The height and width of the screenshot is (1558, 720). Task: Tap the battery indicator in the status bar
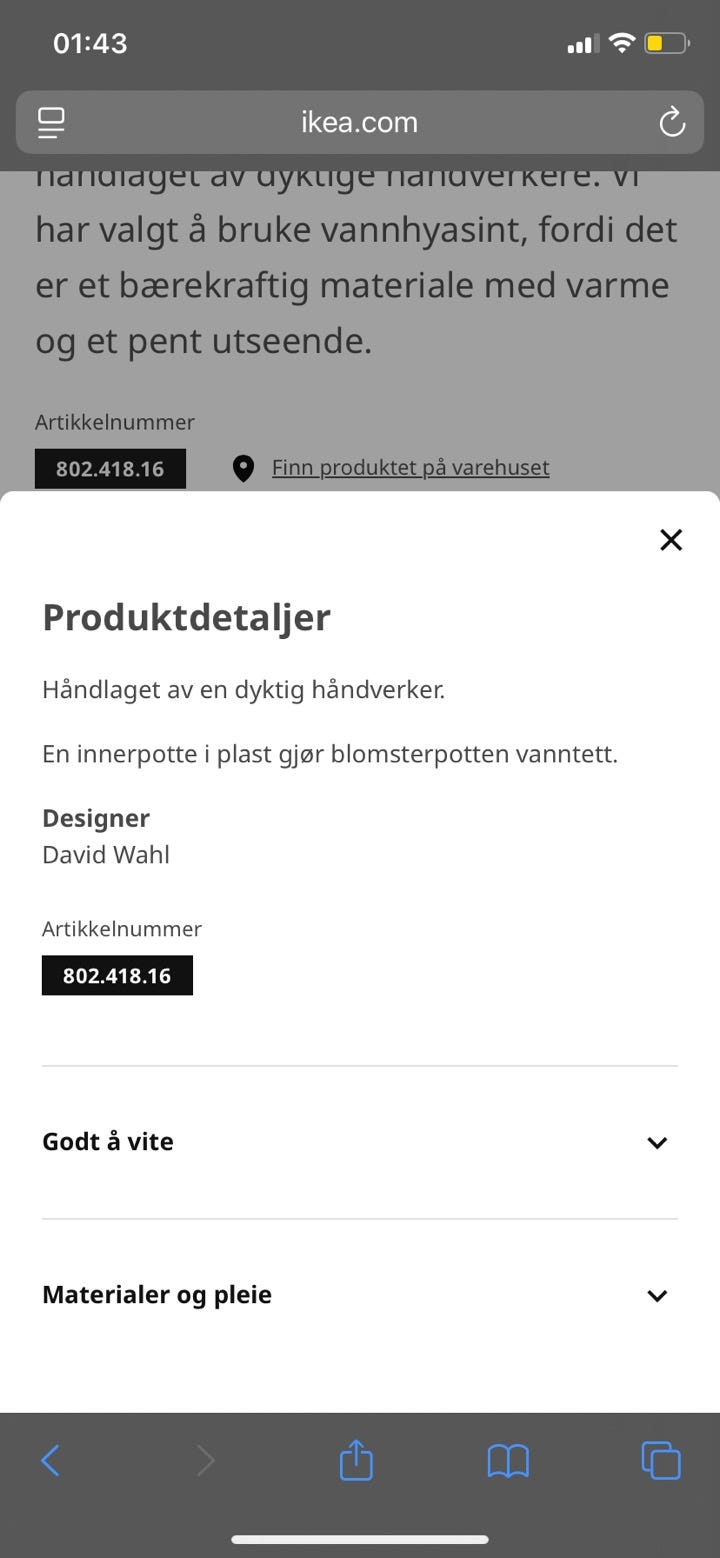pos(664,43)
